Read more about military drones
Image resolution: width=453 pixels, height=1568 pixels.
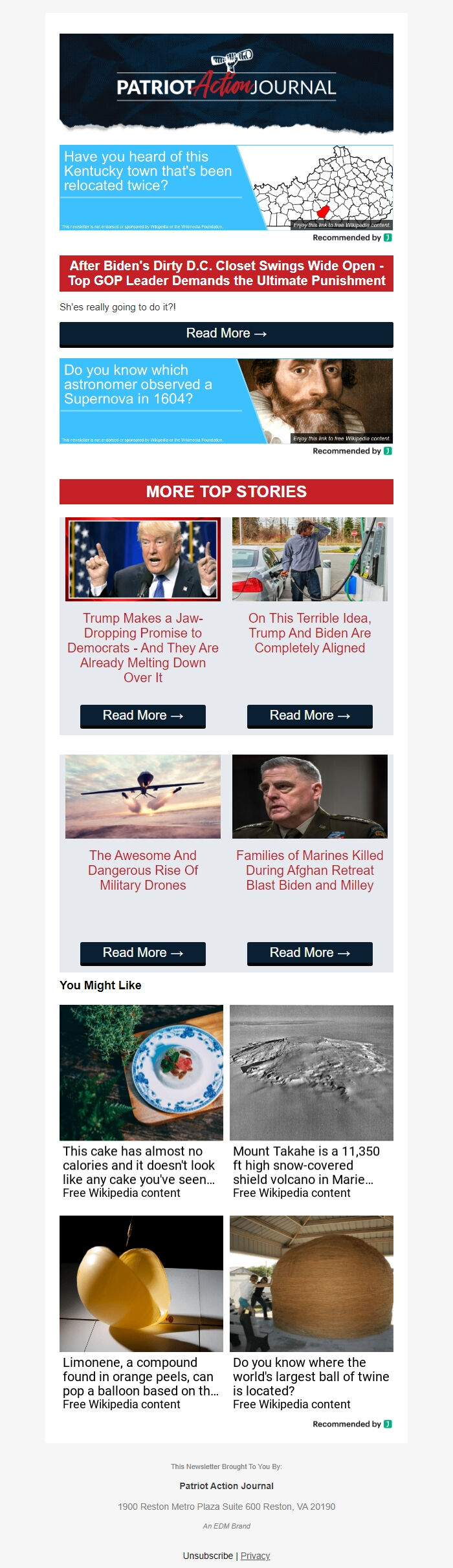(143, 953)
